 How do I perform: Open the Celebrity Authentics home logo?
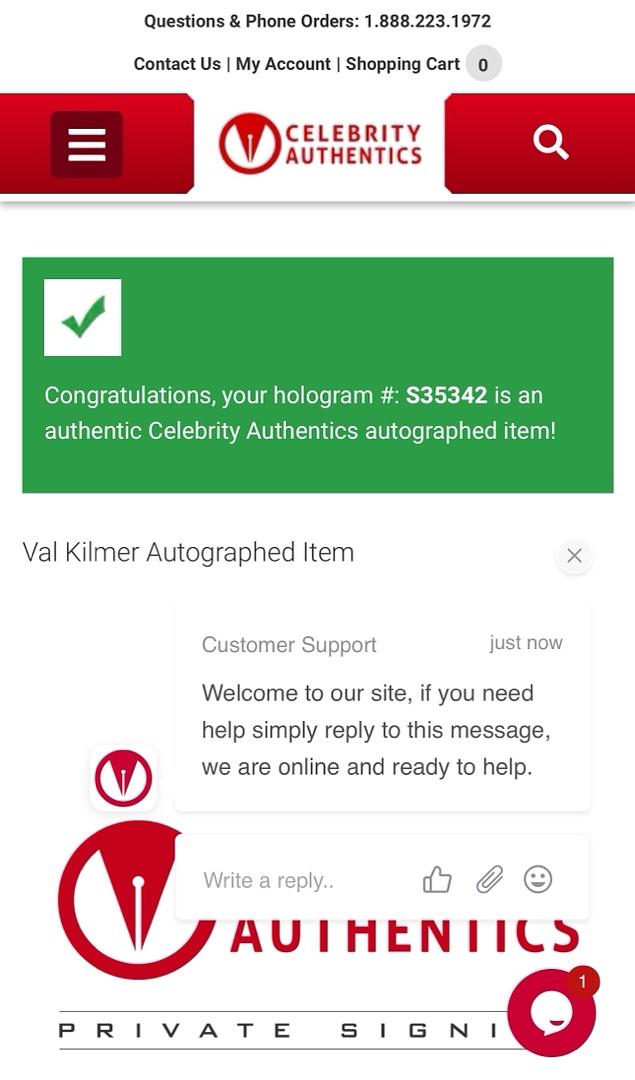point(320,144)
